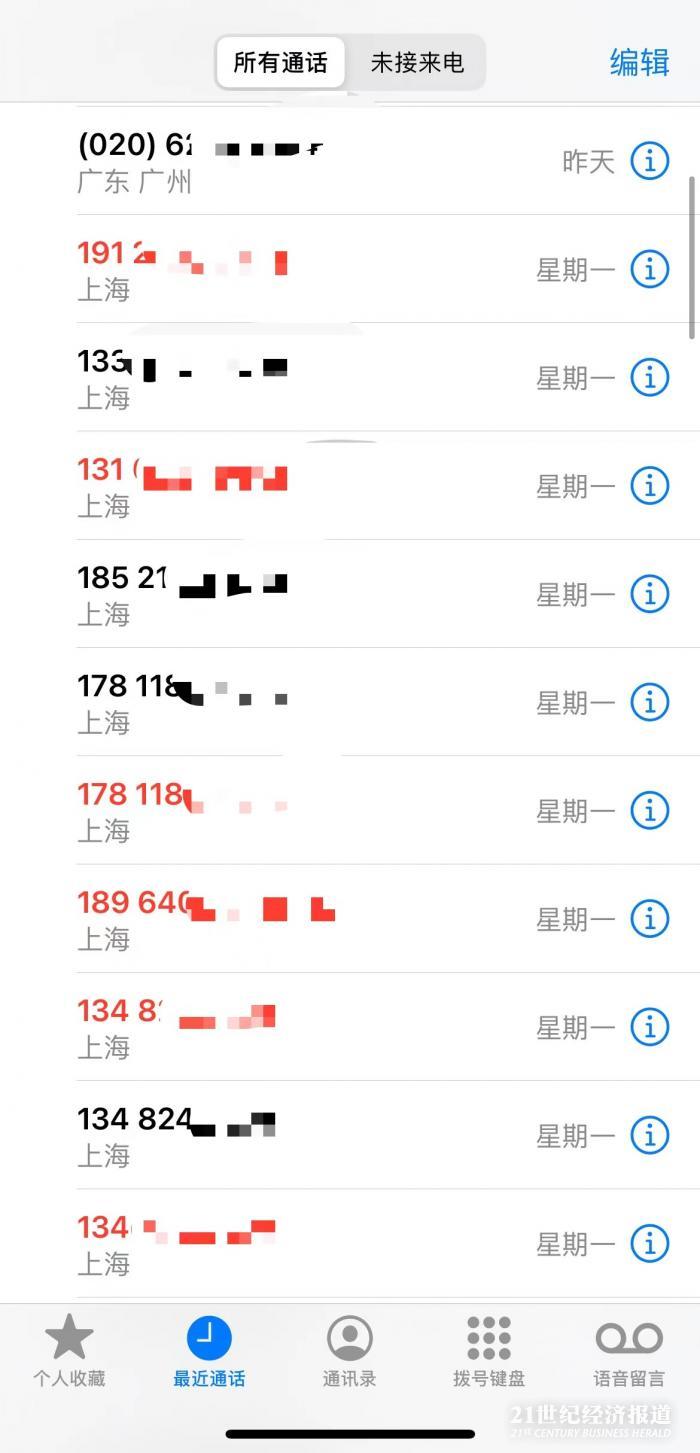Tap 编辑 to edit the call list
The height and width of the screenshot is (1453, 700).
pyautogui.click(x=639, y=62)
